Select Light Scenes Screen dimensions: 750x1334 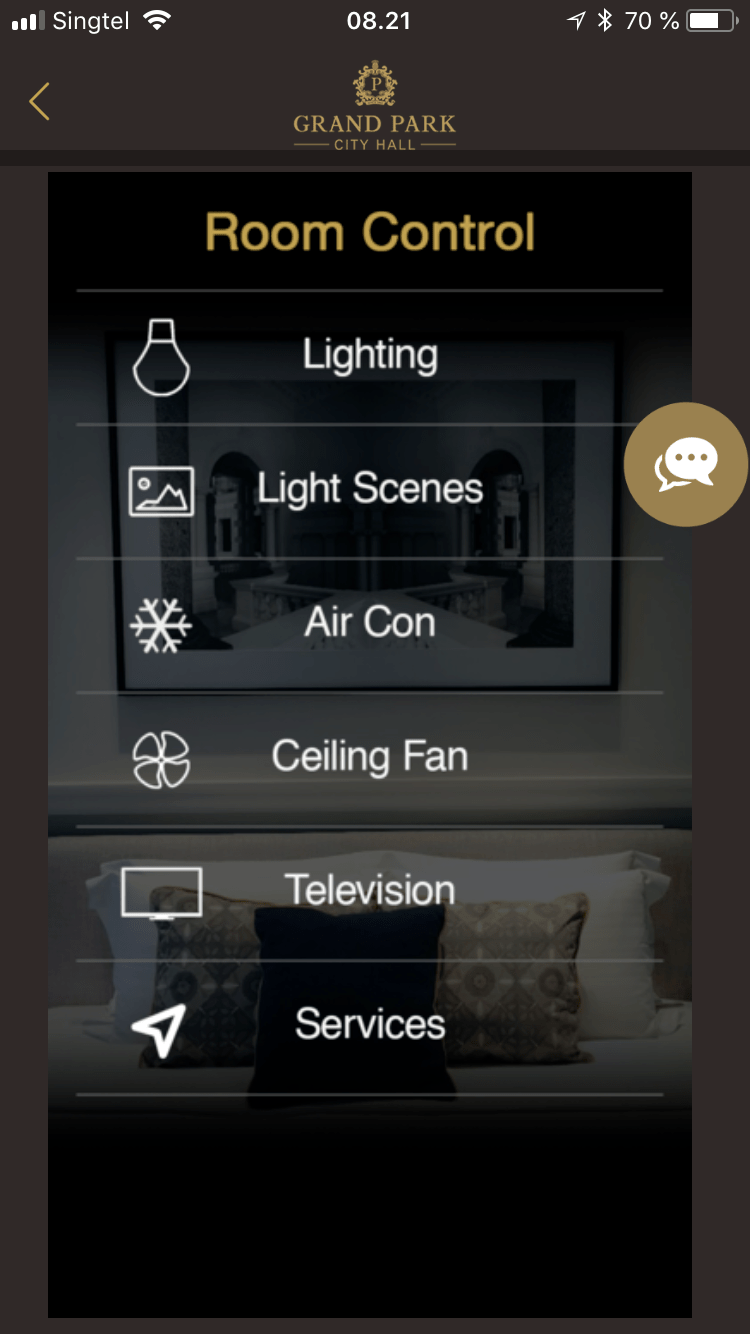369,490
